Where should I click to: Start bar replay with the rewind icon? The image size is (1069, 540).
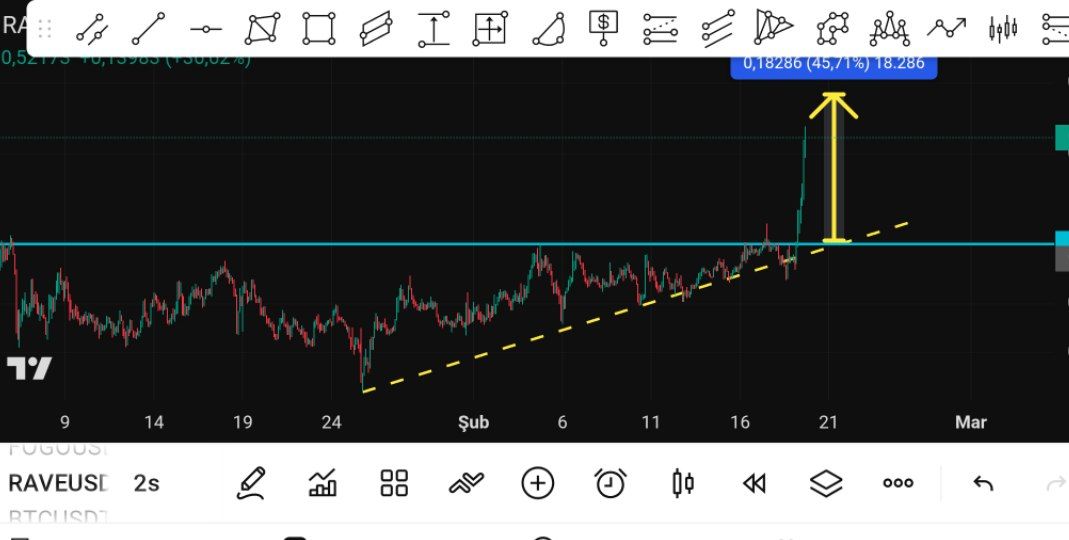click(x=754, y=484)
